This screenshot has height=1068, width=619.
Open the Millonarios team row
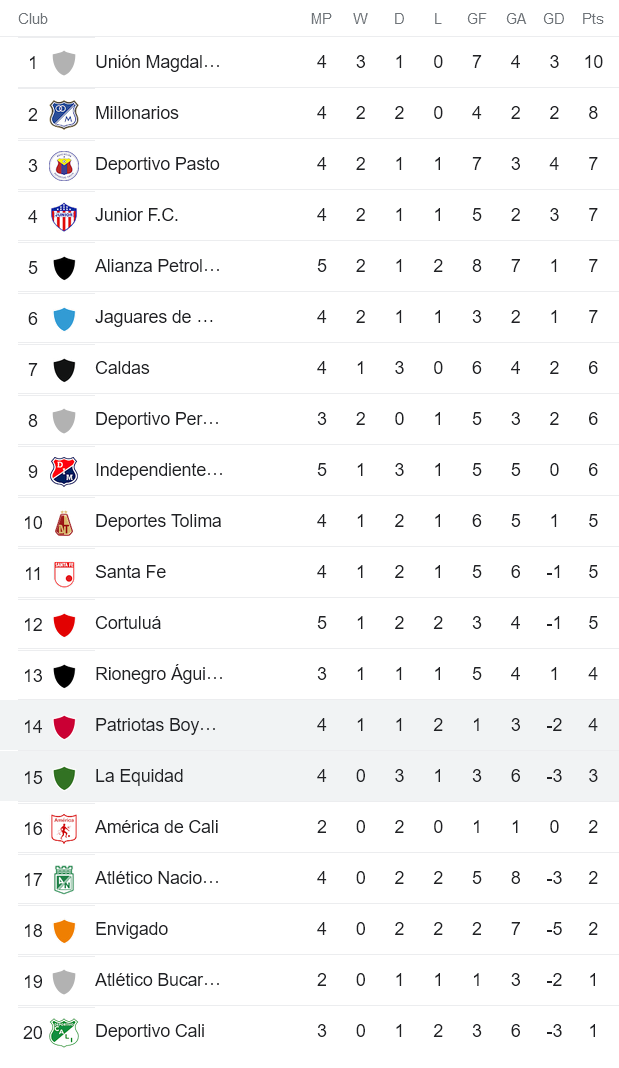click(137, 113)
